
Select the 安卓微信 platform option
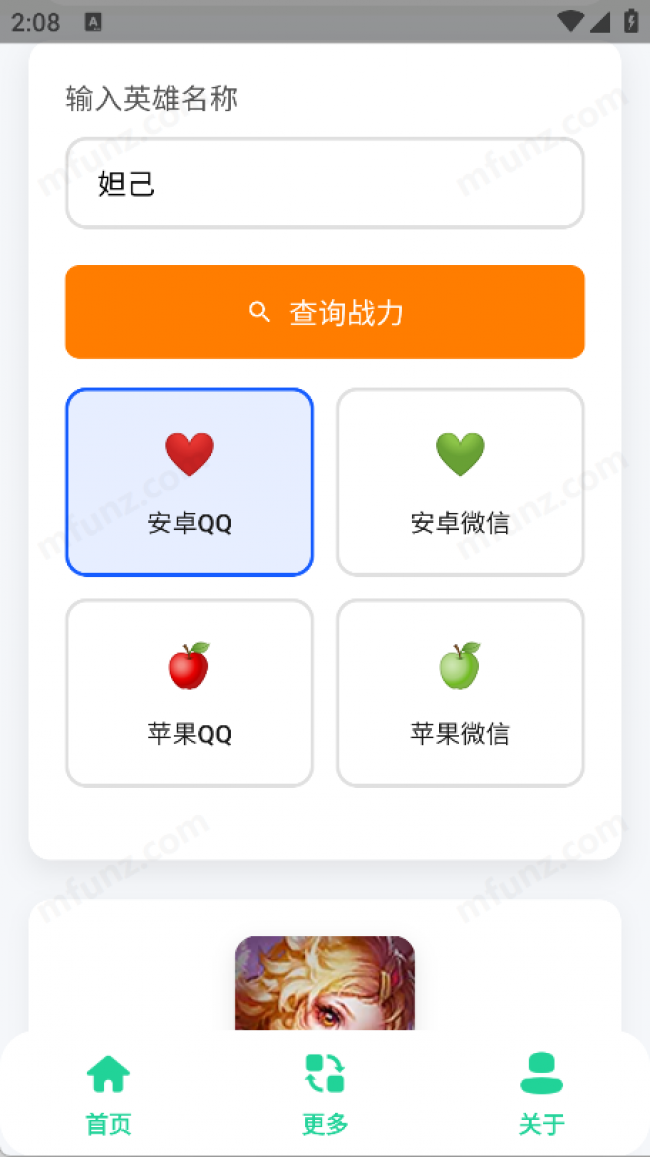460,482
